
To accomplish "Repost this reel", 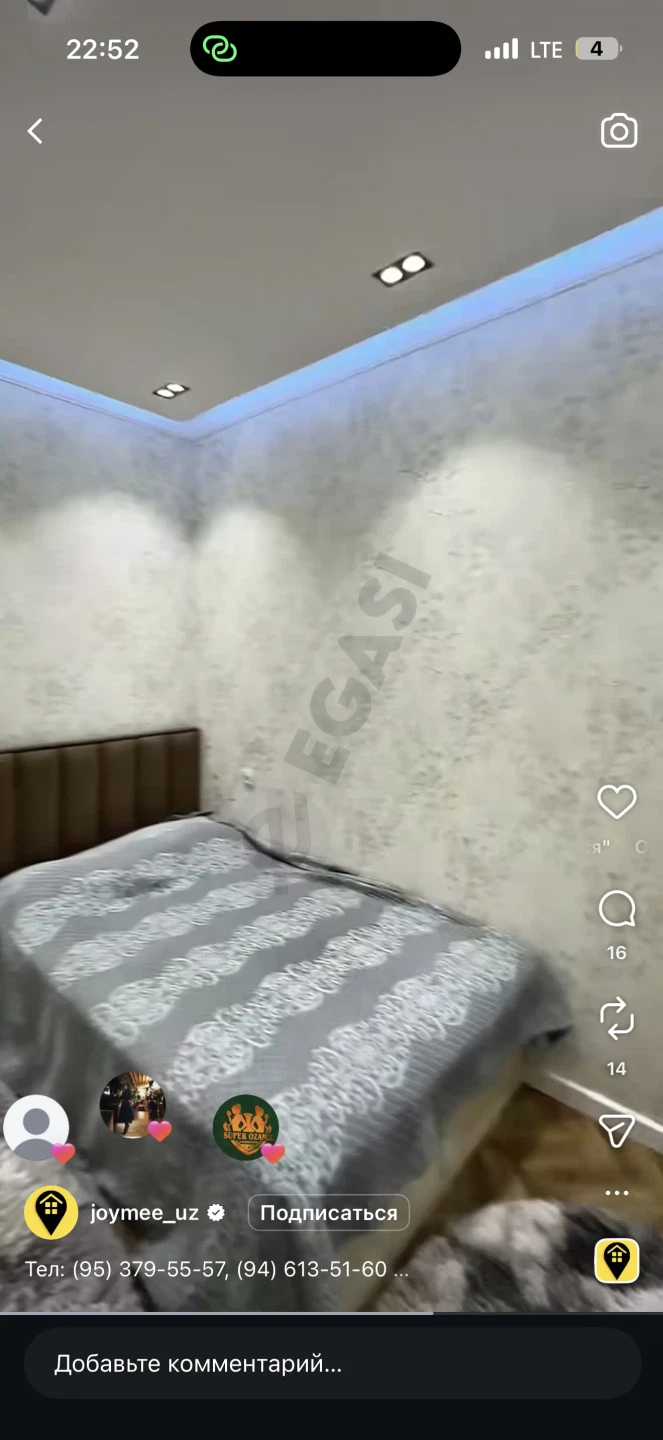I will [x=617, y=1018].
